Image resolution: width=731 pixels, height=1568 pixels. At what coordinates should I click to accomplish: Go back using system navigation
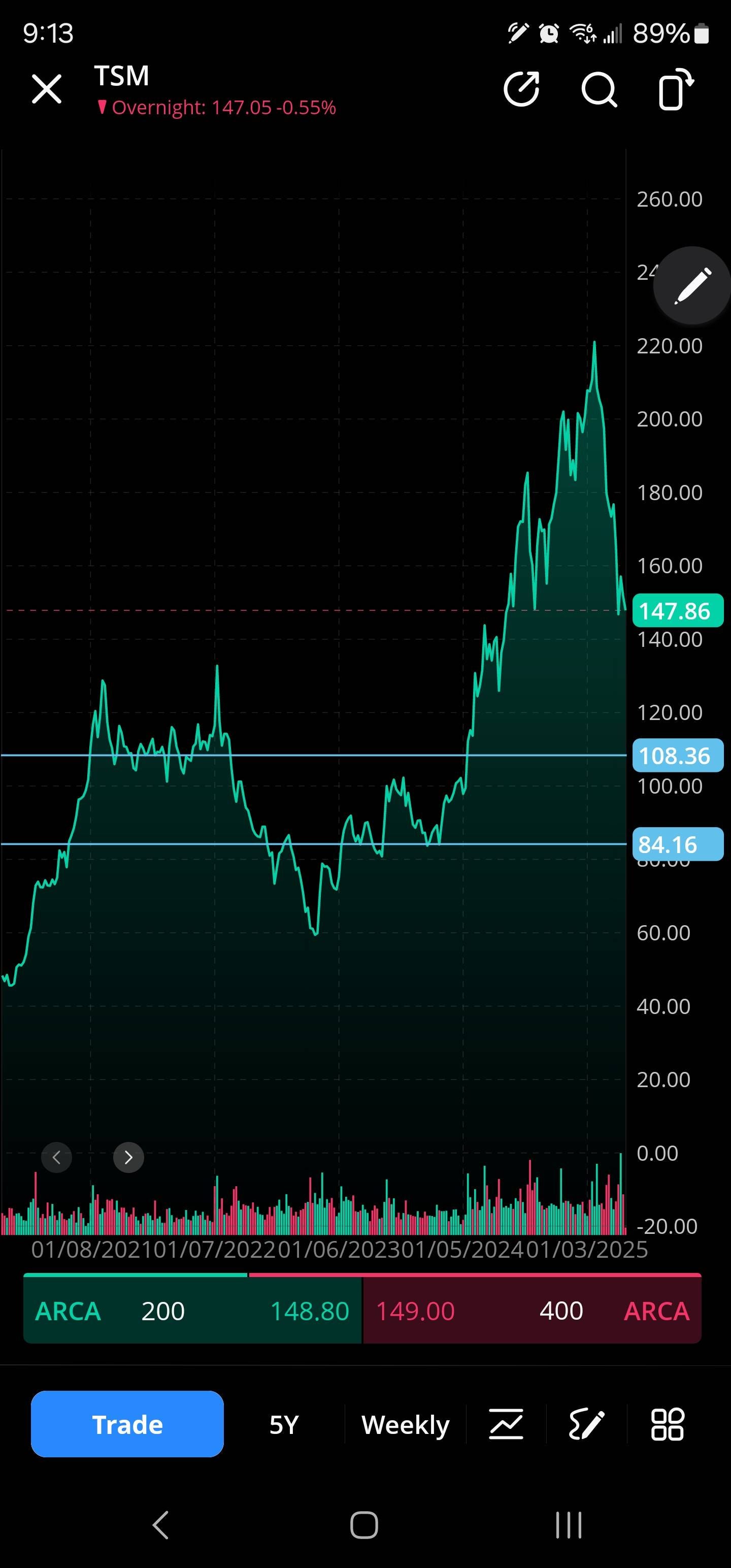160,1525
